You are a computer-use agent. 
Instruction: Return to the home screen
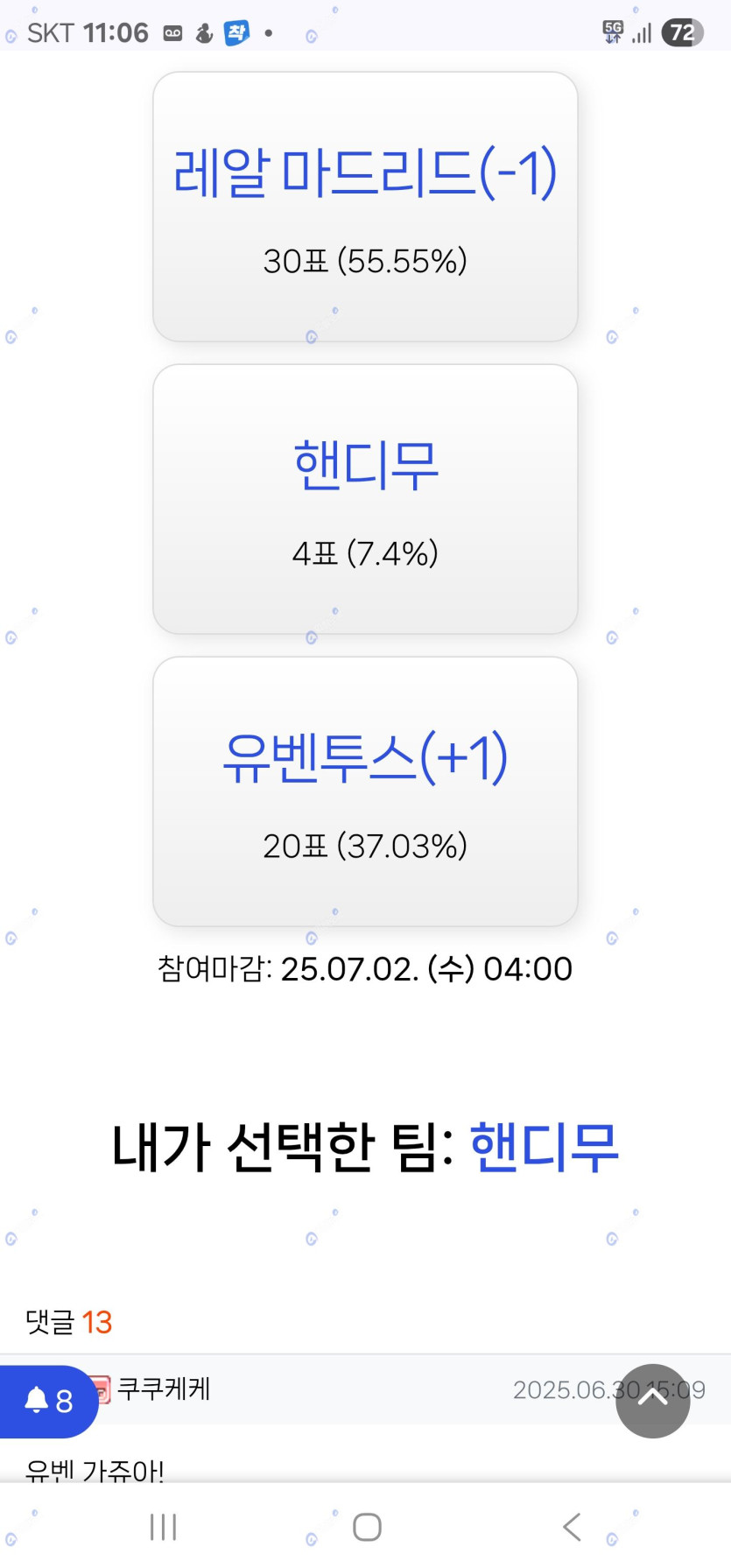pos(367,1527)
